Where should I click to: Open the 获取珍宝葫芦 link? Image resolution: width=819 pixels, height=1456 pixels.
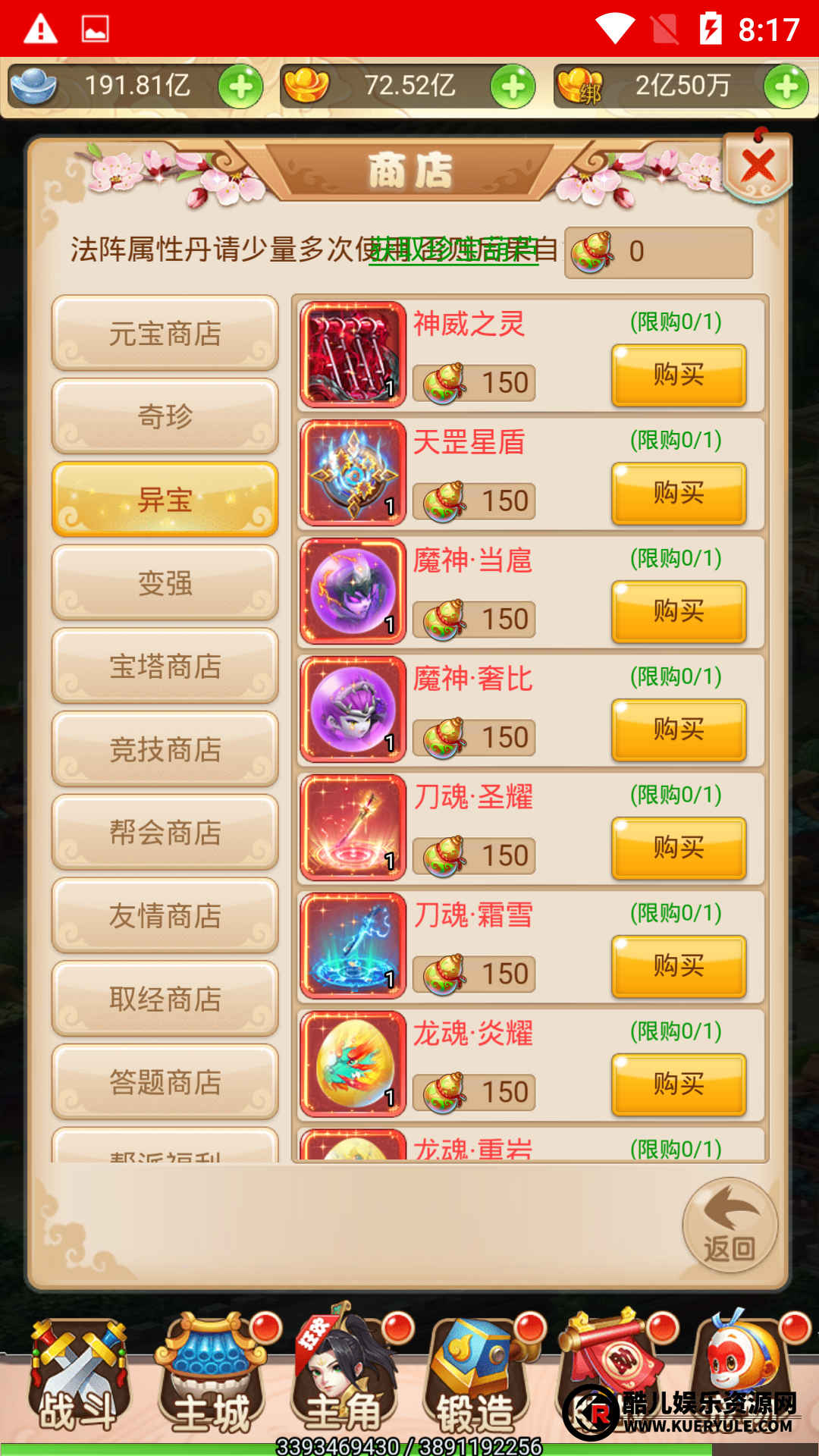click(x=453, y=249)
